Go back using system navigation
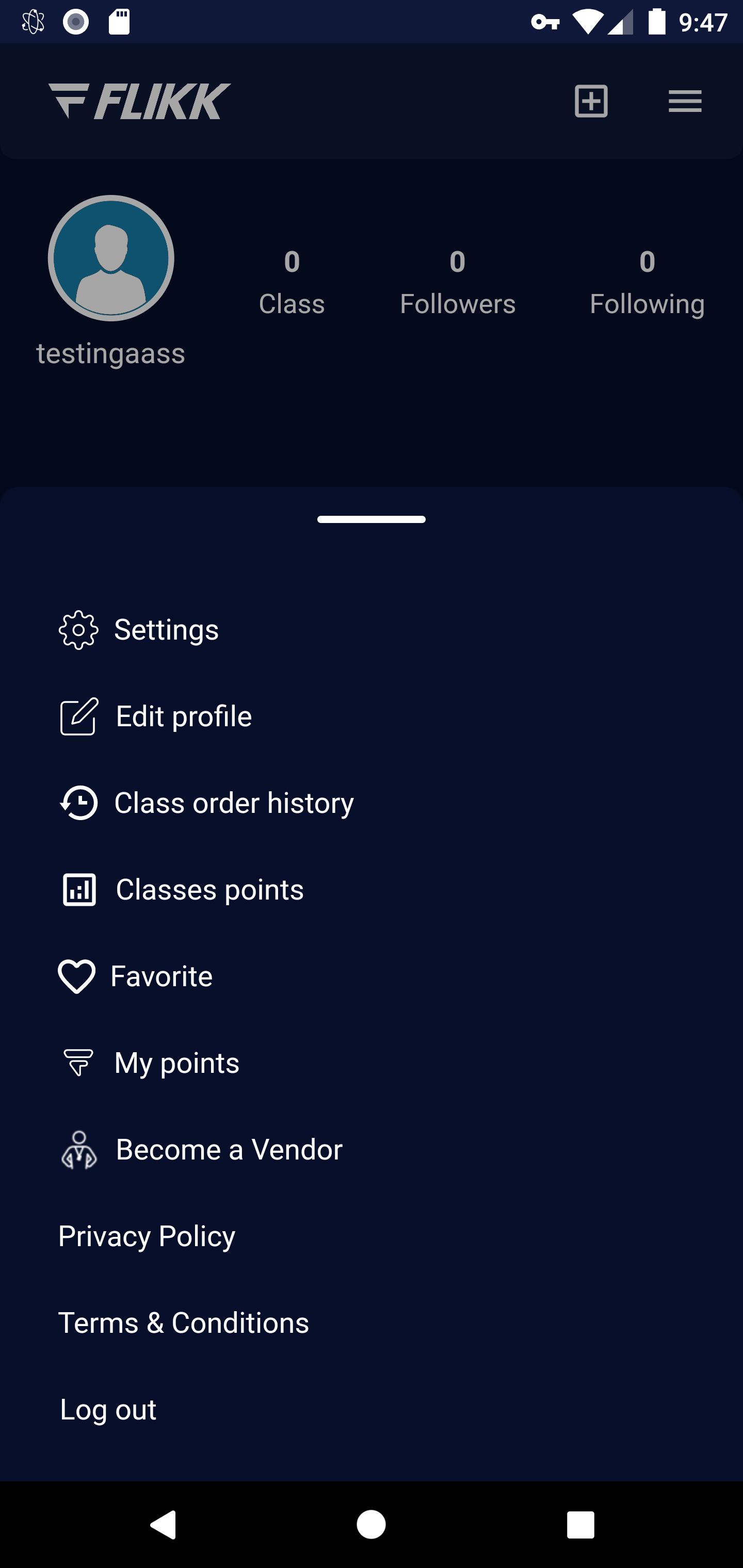The width and height of the screenshot is (743, 1568). (163, 1525)
